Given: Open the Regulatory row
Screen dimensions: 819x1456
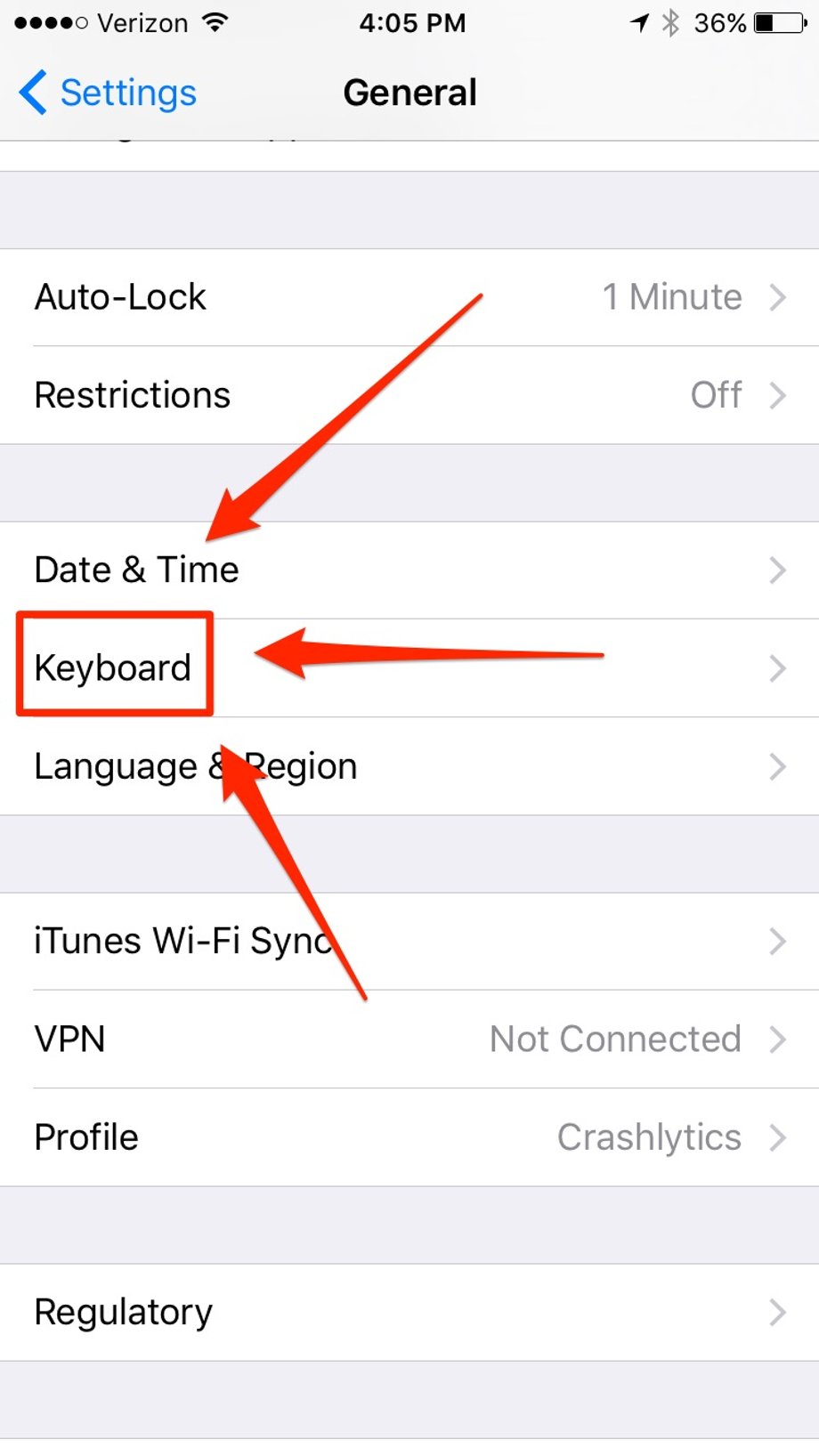Looking at the screenshot, I should pyautogui.click(x=409, y=1313).
